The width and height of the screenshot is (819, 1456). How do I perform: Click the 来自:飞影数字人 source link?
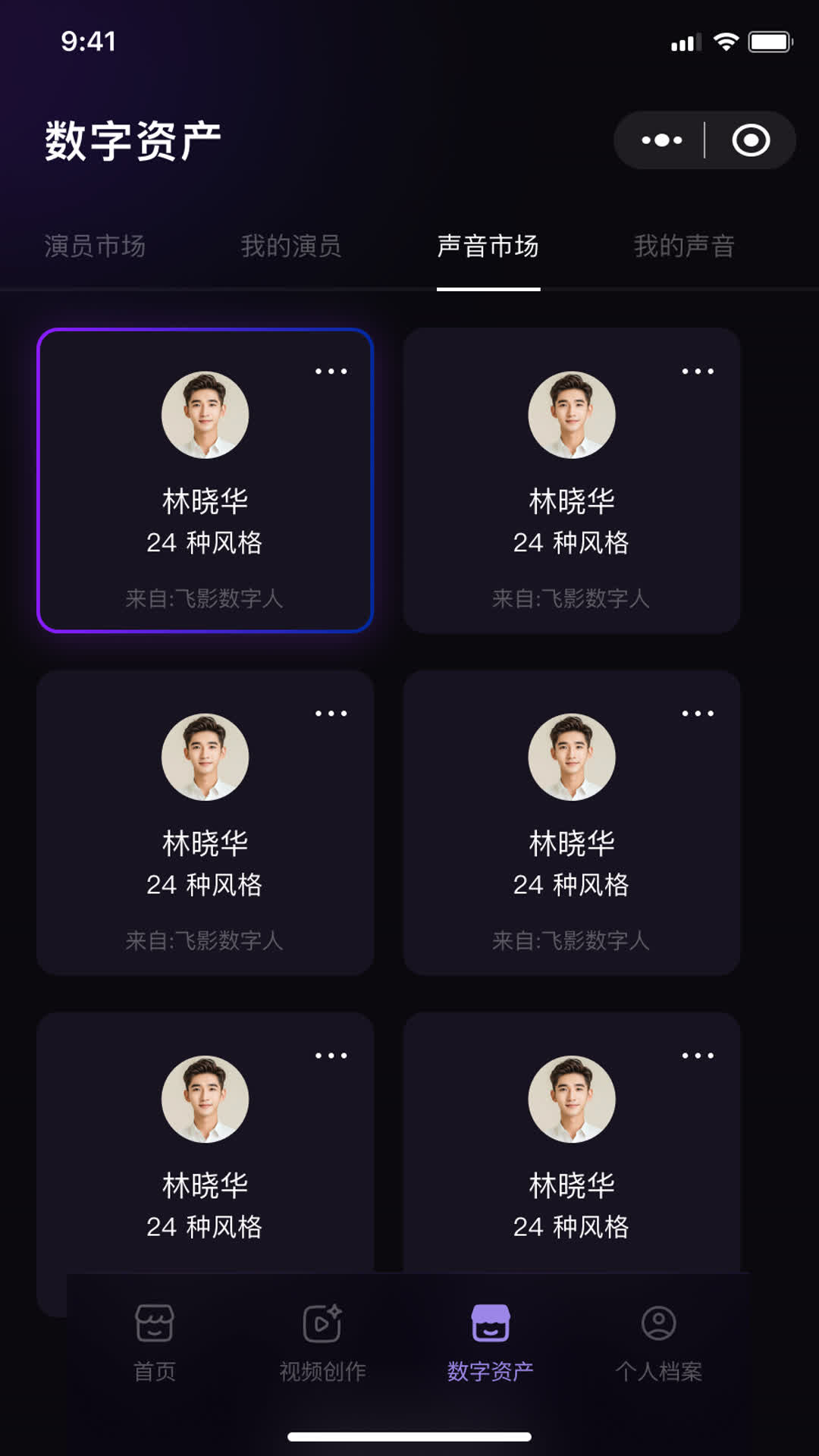(x=205, y=599)
